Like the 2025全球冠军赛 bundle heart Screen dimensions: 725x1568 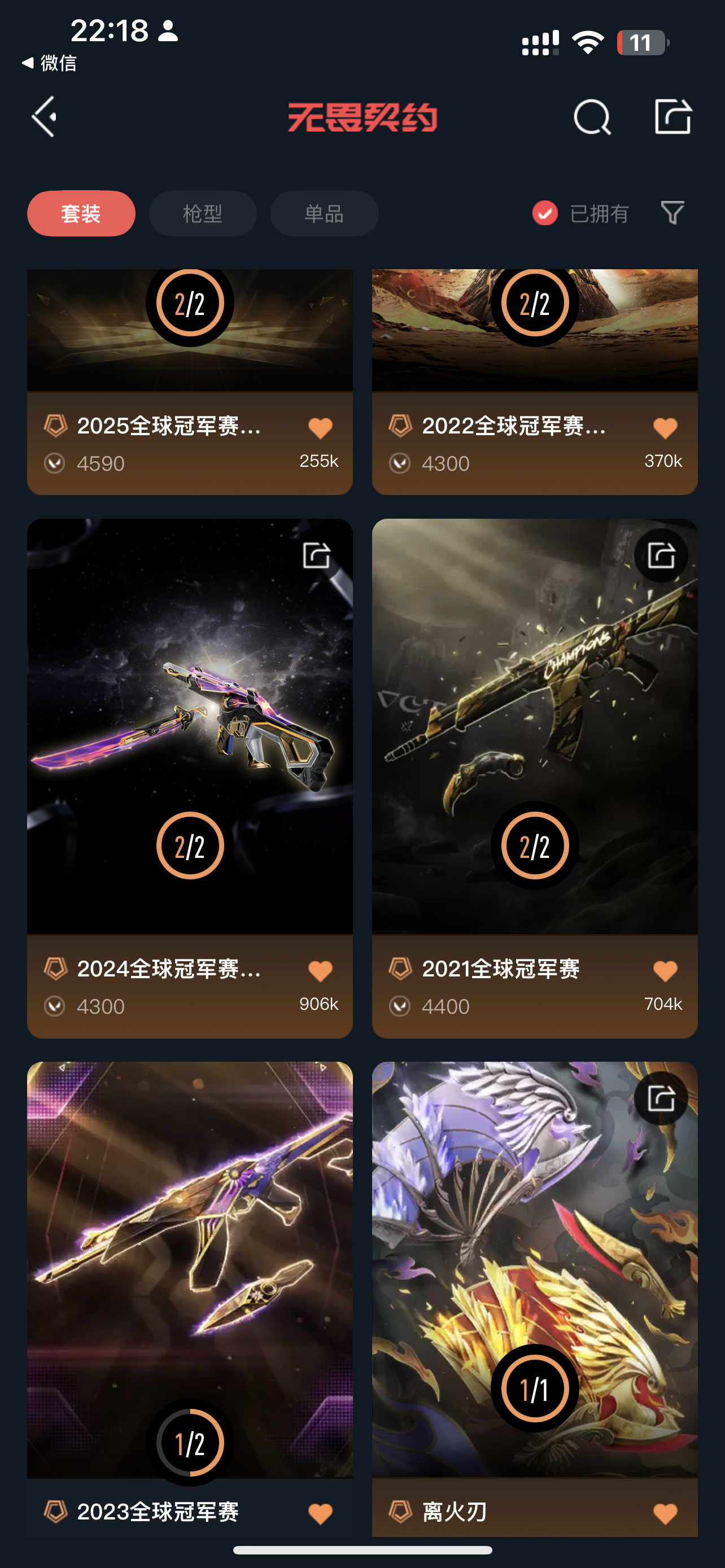320,428
